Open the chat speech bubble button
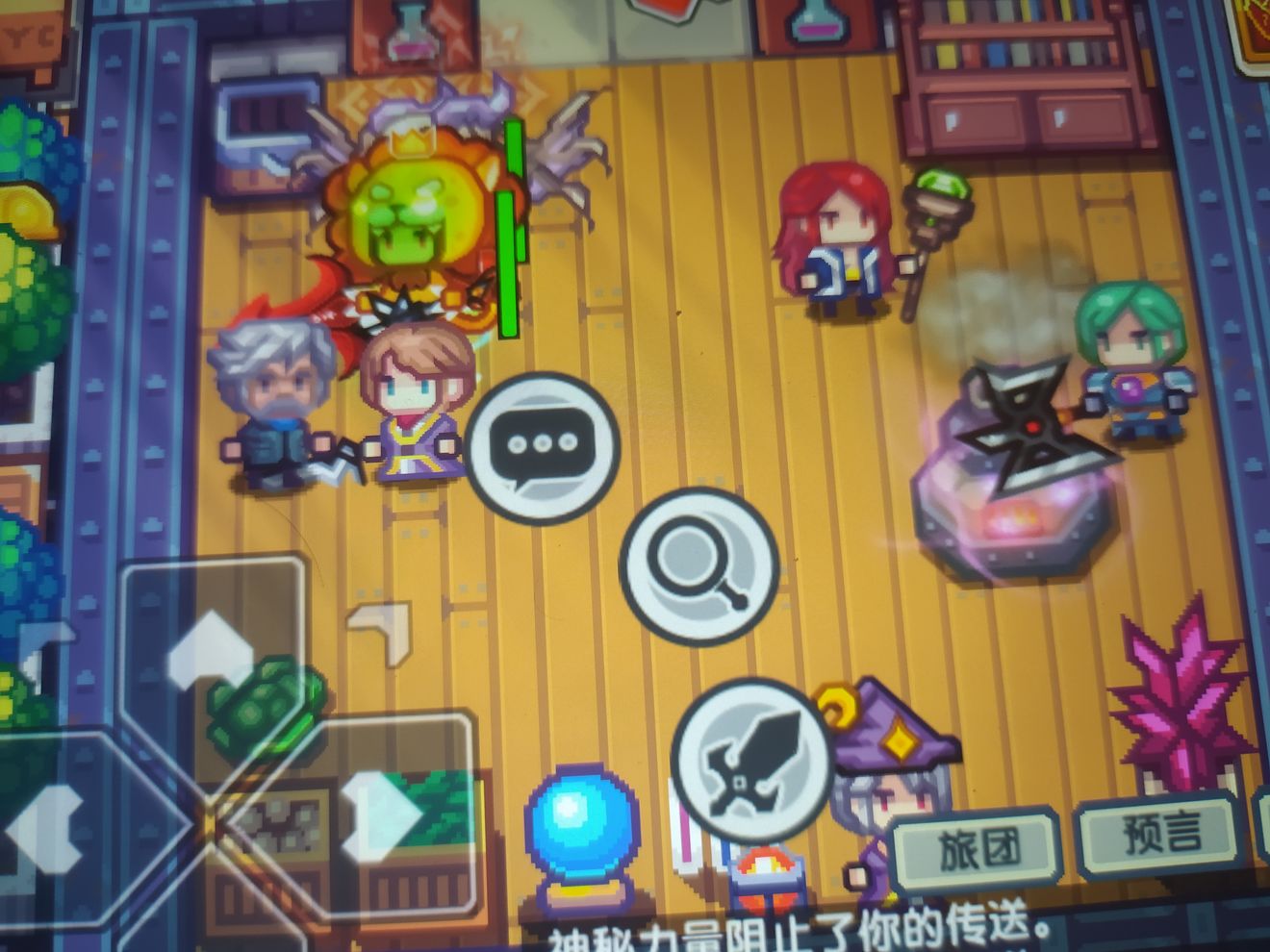Viewport: 1270px width, 952px height. click(x=542, y=447)
